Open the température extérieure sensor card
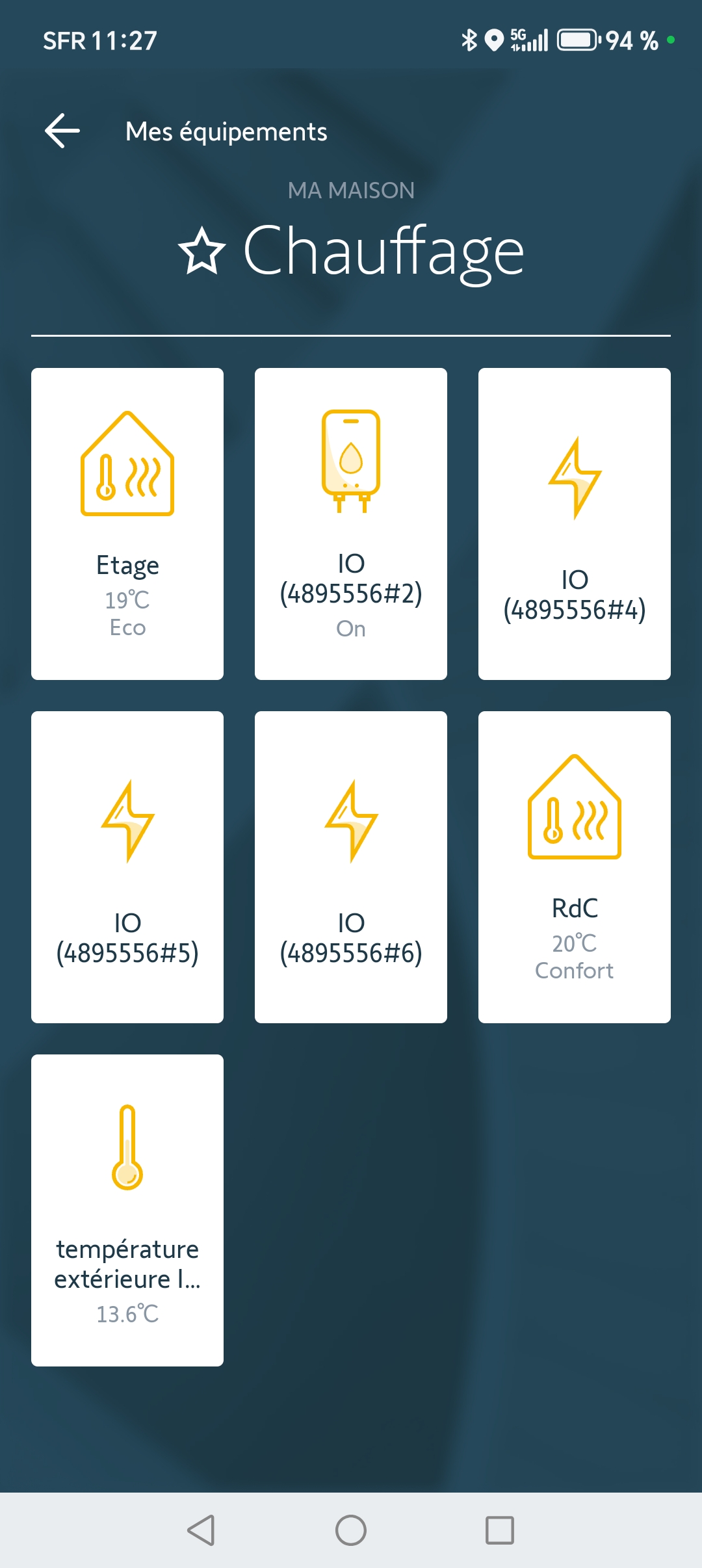The width and height of the screenshot is (702, 1568). (x=127, y=1210)
